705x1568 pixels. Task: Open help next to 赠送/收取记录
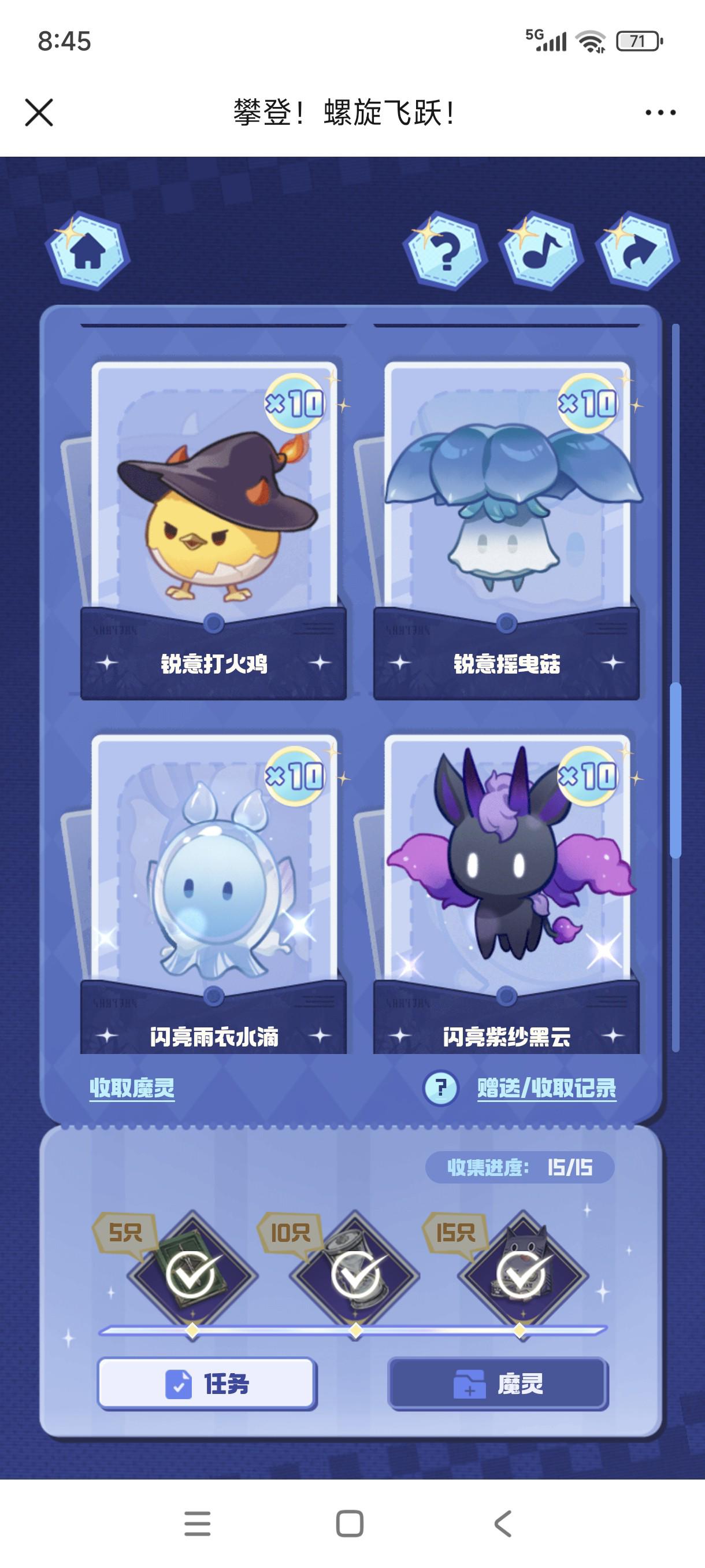pos(440,1088)
